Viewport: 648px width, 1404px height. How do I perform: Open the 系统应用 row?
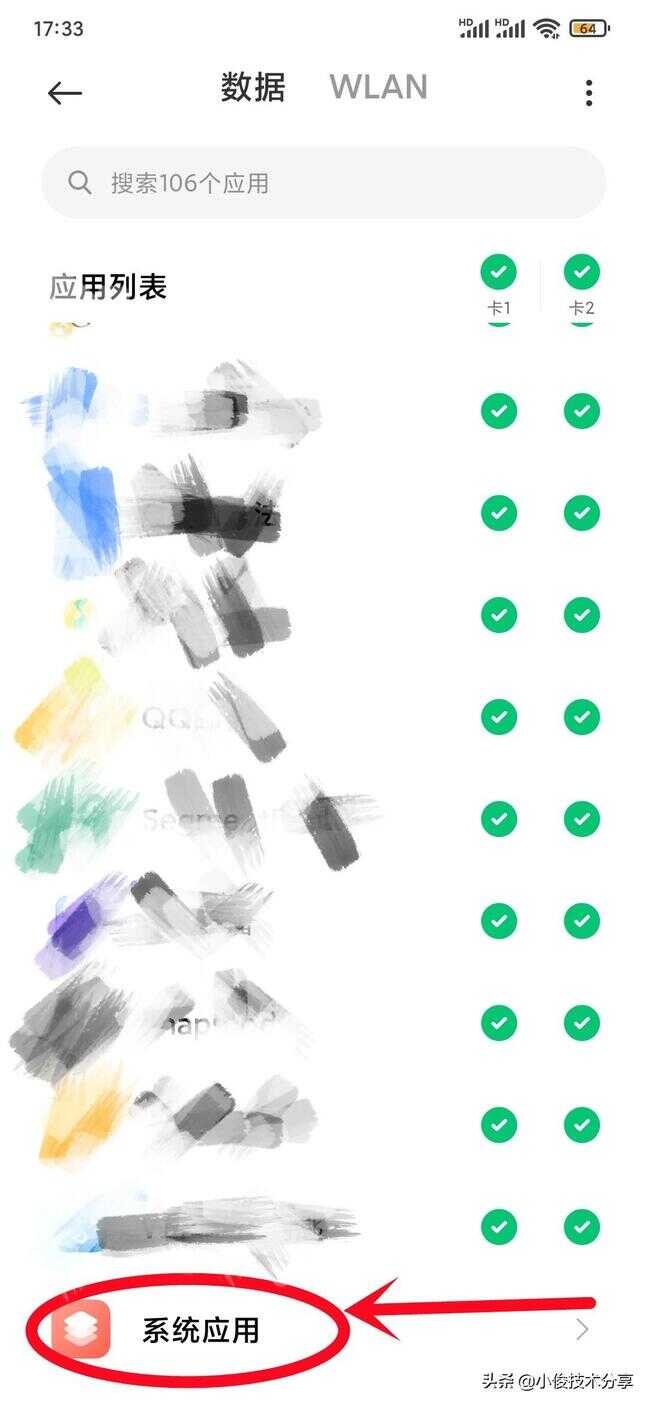pos(324,1330)
